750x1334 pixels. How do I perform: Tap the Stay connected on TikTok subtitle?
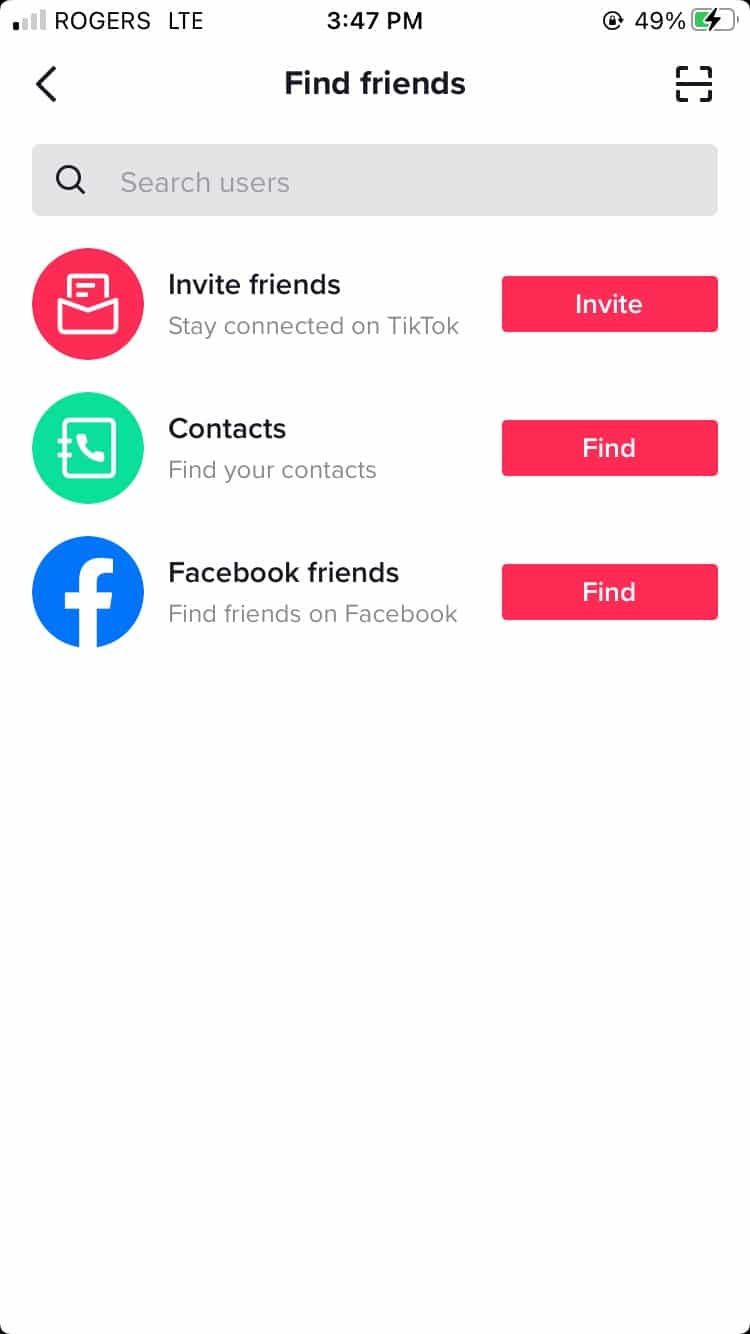(x=314, y=326)
